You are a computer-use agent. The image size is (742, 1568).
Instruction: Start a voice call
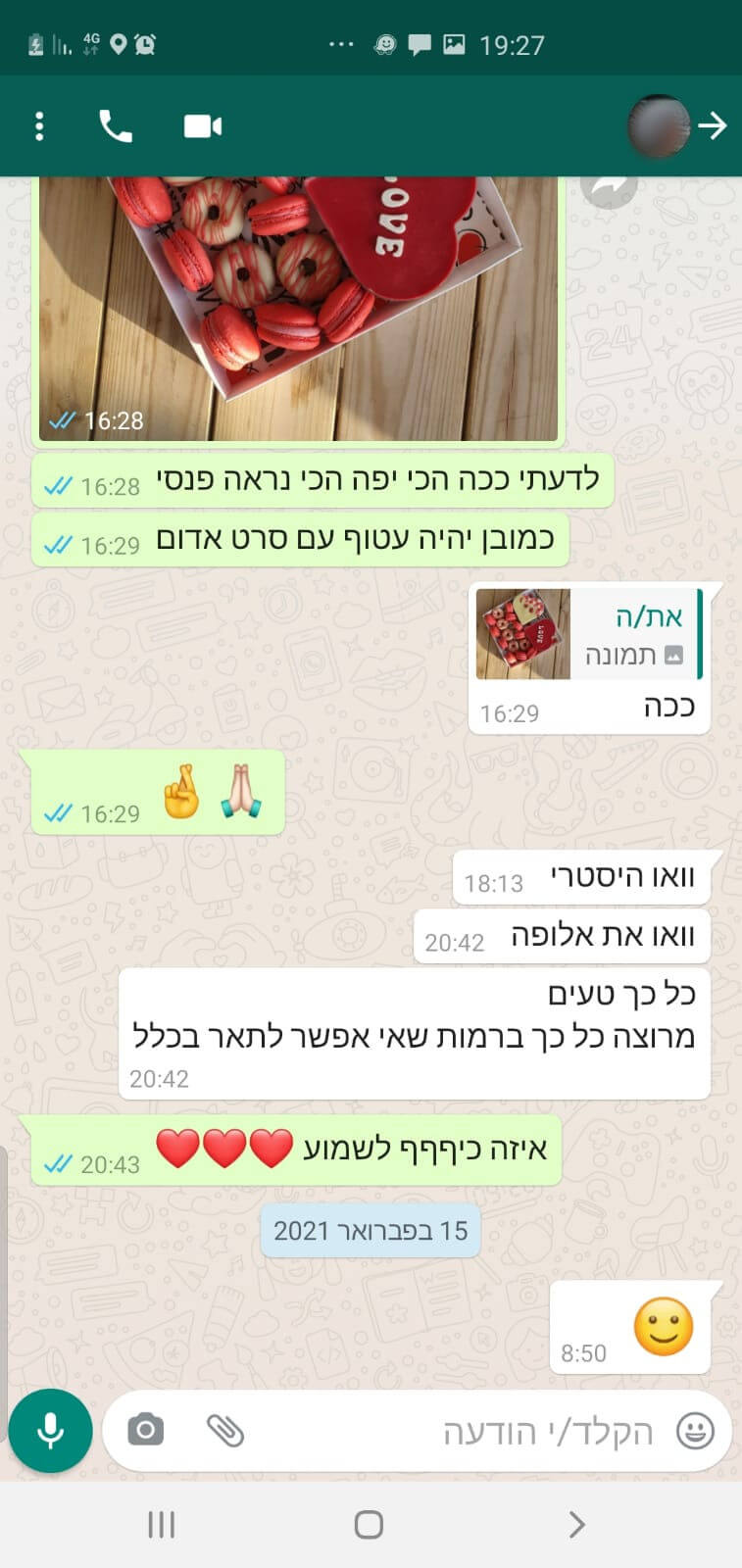[x=116, y=126]
